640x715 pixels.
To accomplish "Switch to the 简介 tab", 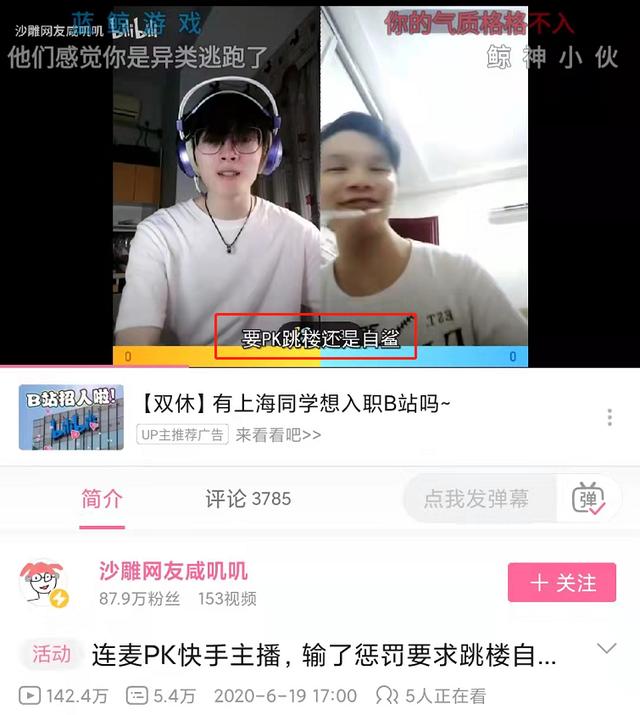I will tap(102, 499).
